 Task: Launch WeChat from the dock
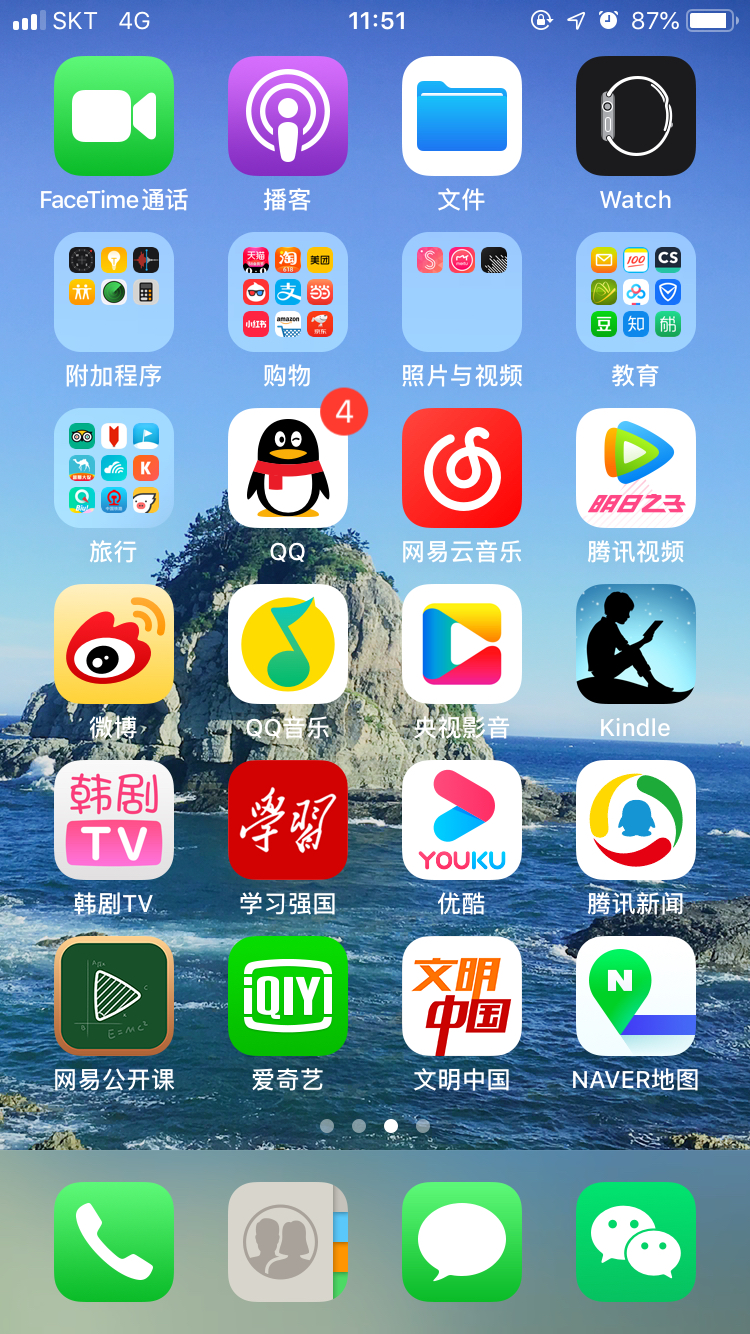click(x=636, y=1242)
